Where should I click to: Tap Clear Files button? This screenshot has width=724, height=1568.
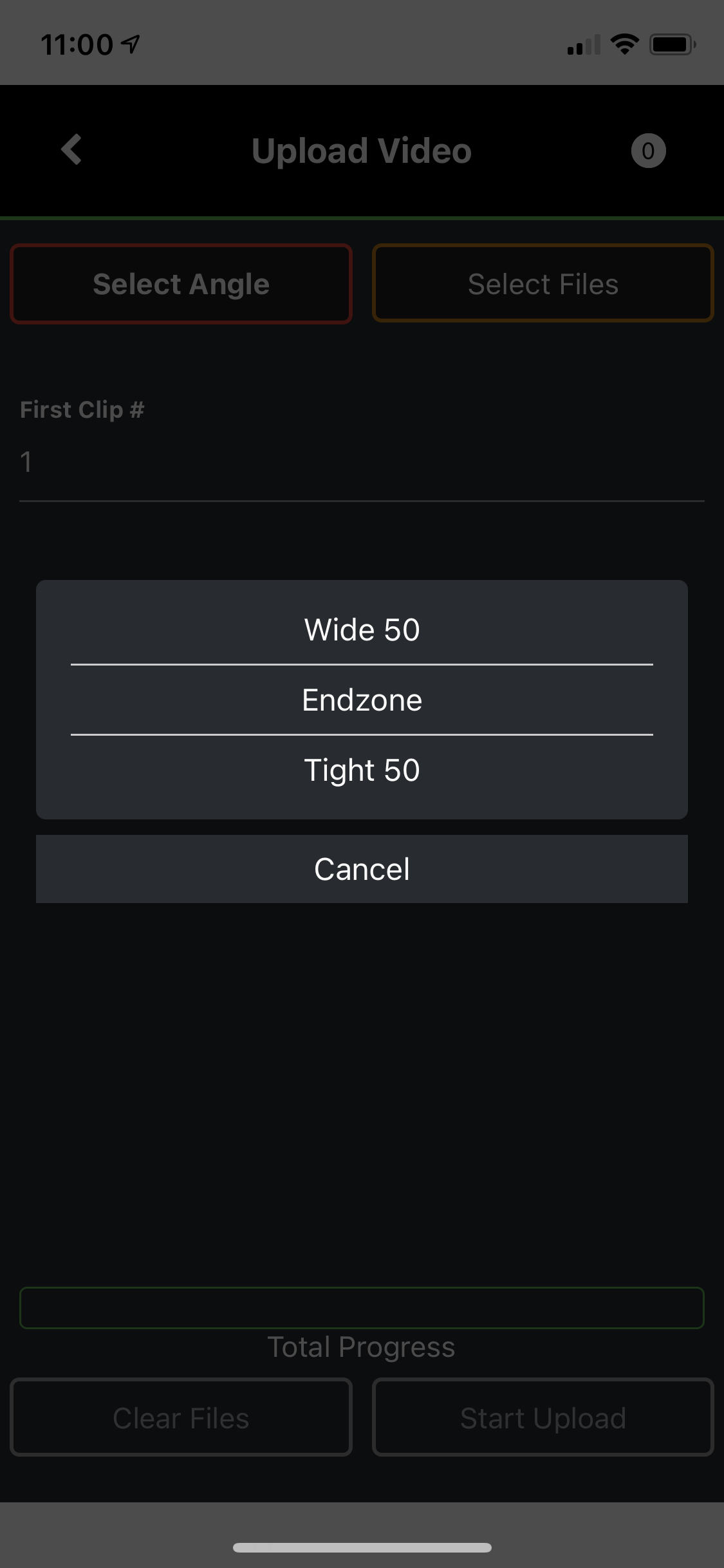click(x=181, y=1418)
